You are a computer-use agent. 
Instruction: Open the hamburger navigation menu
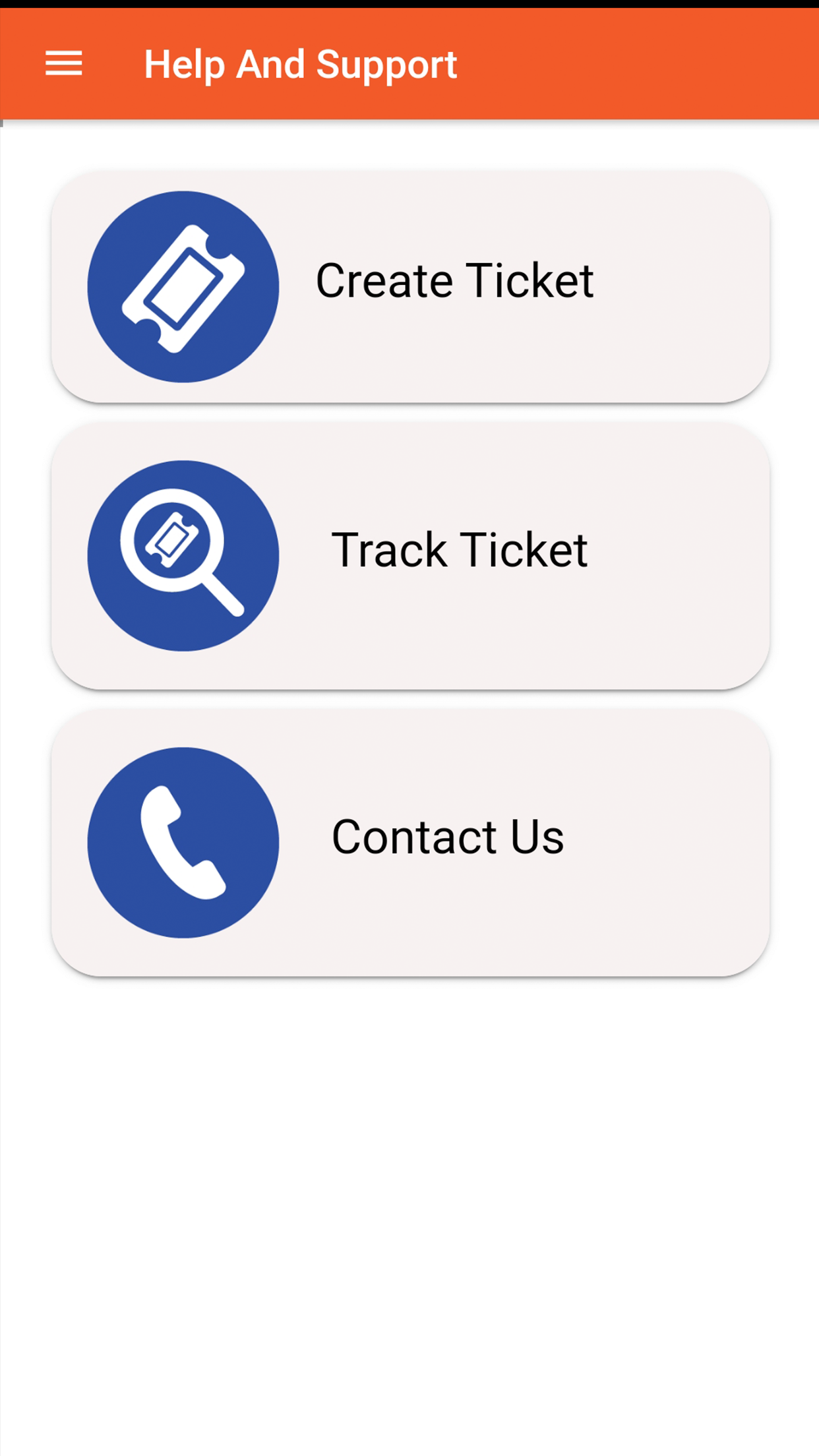point(64,63)
